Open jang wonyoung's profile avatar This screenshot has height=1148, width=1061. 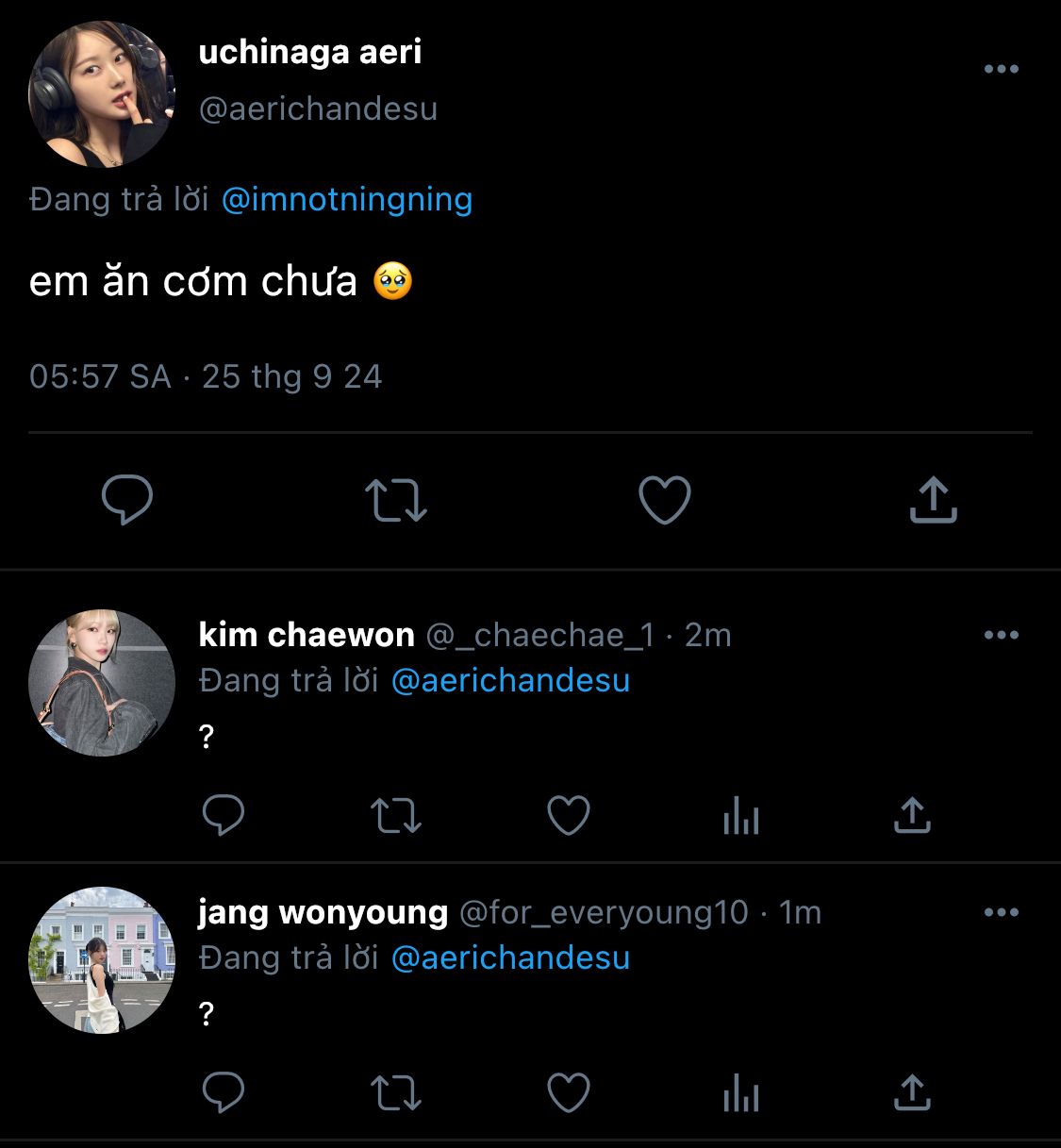(102, 959)
